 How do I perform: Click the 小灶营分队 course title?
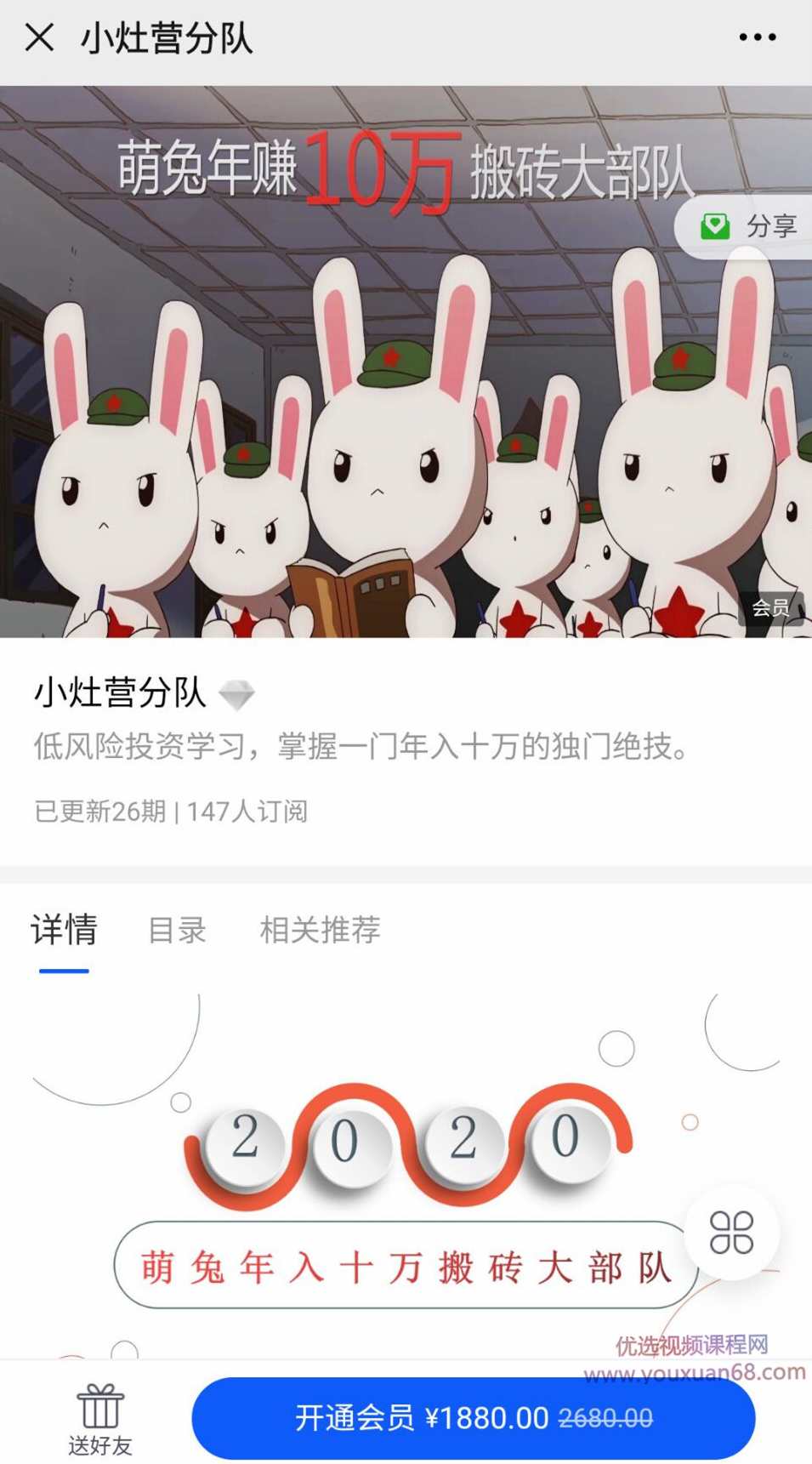119,692
